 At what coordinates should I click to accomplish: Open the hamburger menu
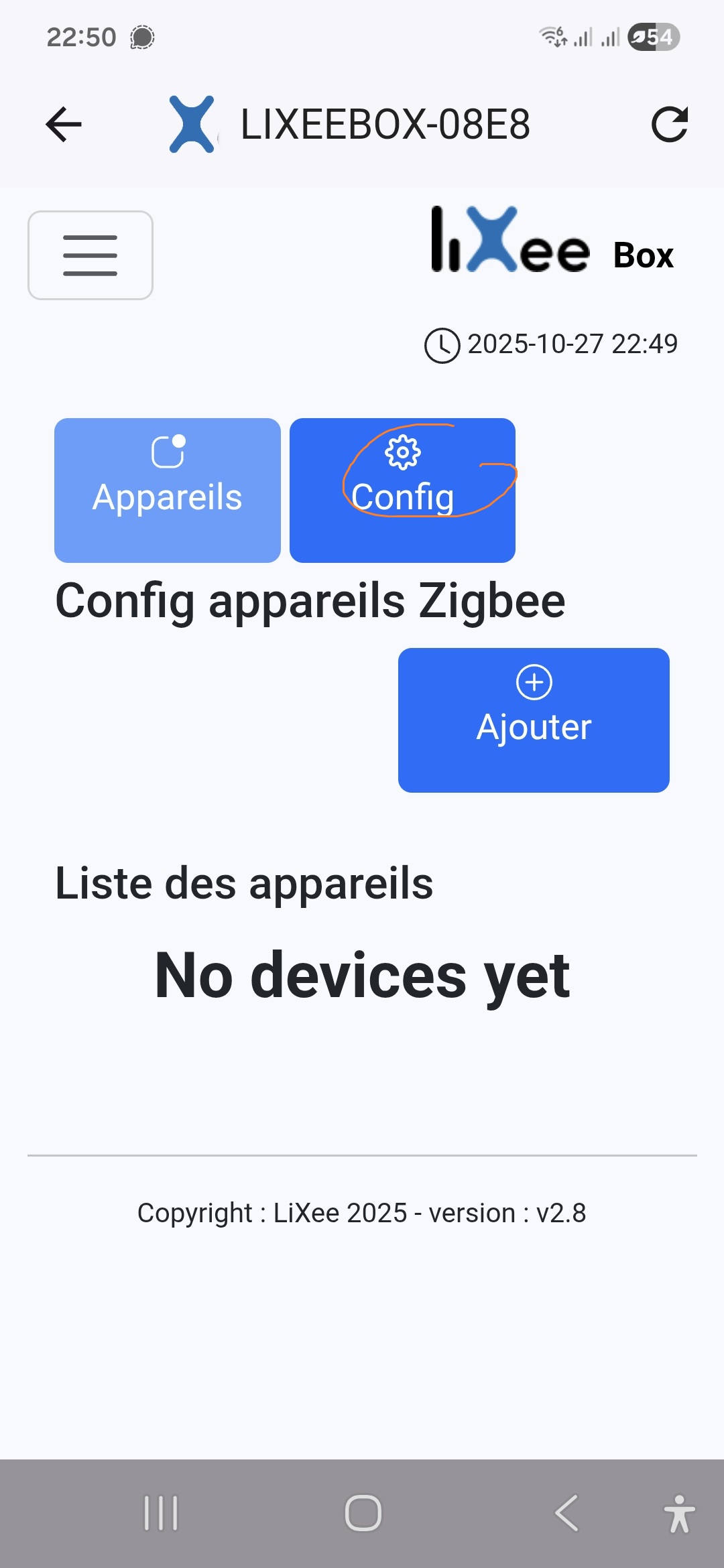(90, 256)
